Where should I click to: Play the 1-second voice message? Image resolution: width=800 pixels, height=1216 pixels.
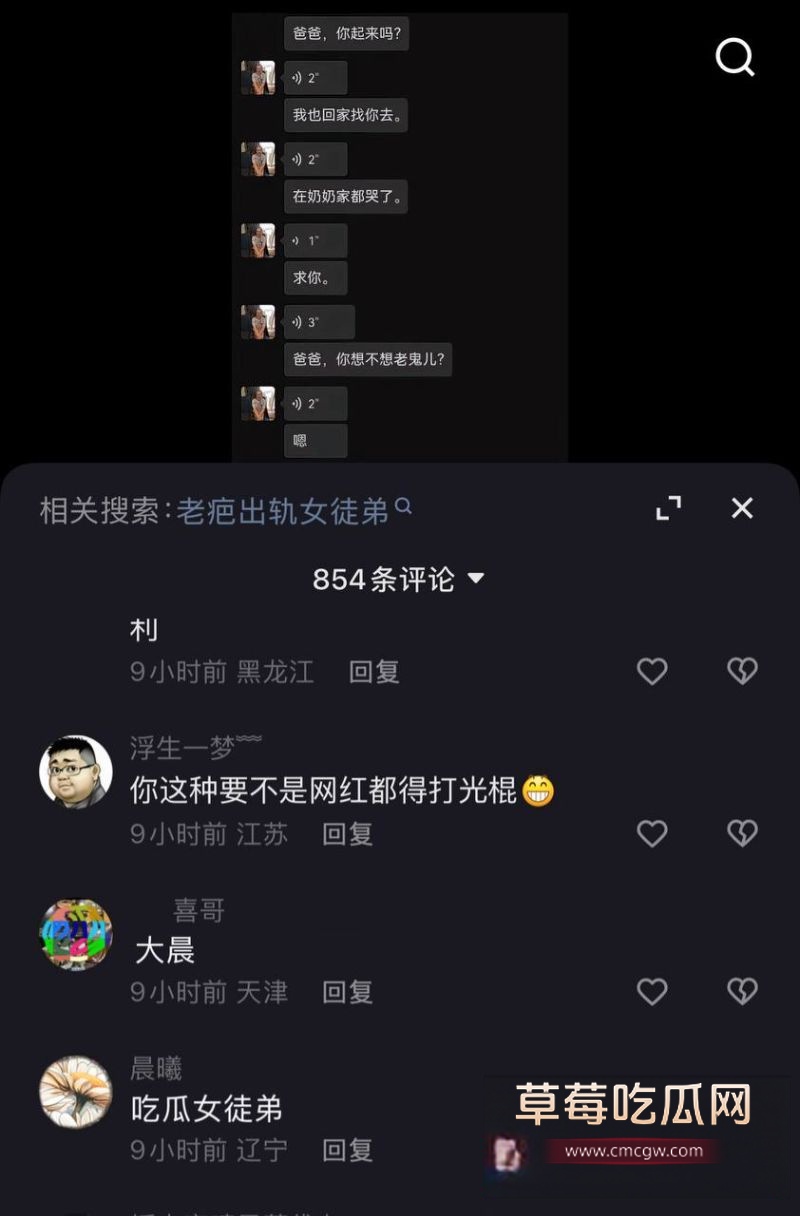pos(316,240)
